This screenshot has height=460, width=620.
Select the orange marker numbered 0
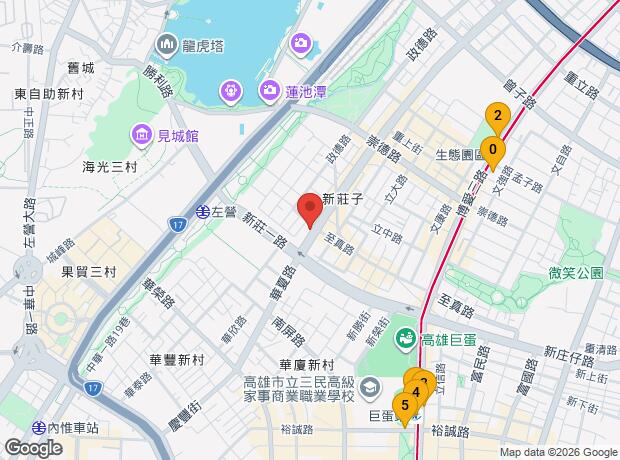pyautogui.click(x=492, y=149)
